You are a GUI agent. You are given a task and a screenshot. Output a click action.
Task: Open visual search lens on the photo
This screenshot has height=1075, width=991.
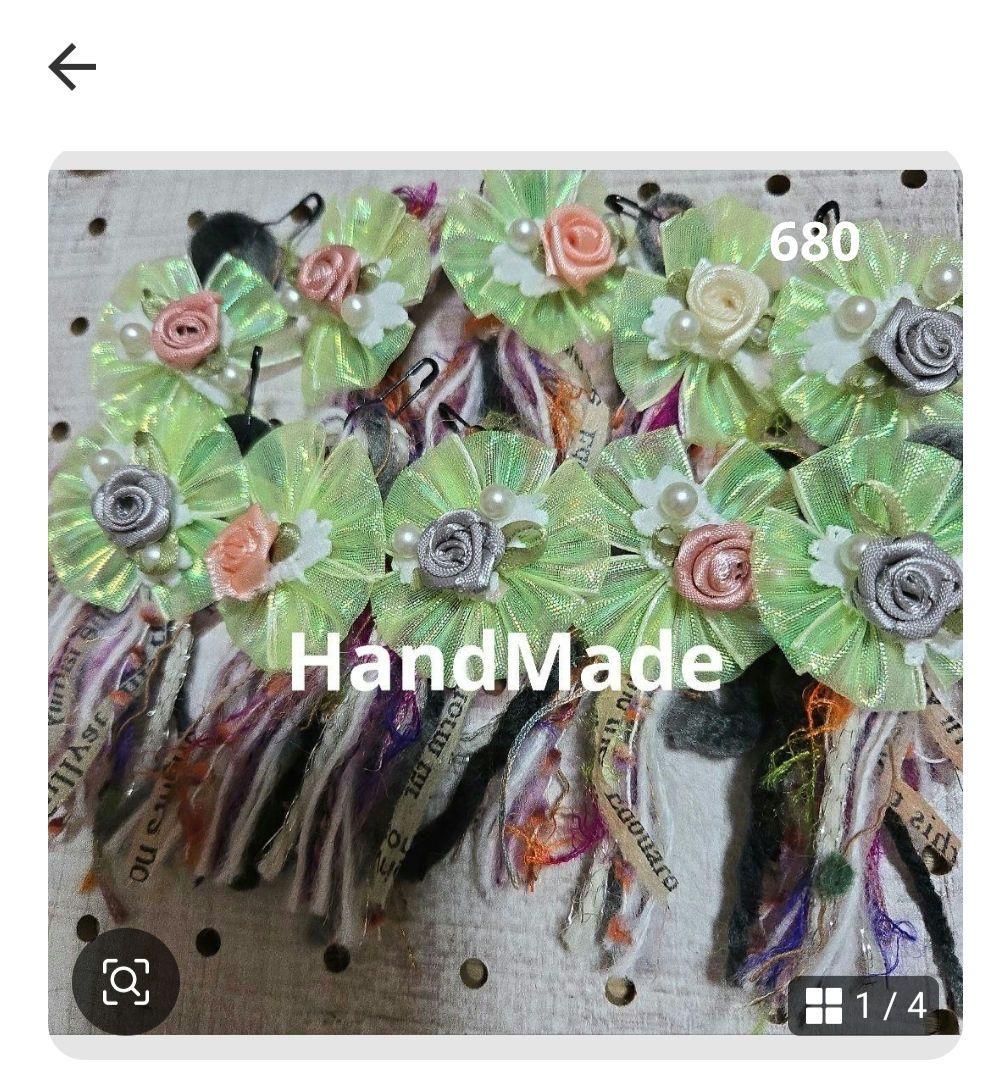(126, 981)
